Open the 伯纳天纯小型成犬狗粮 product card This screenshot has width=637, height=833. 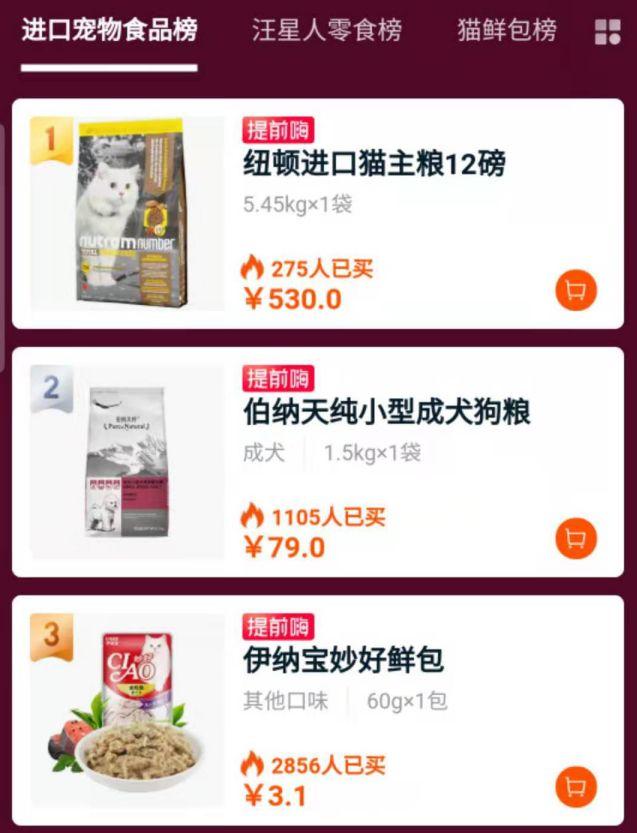[386, 411]
